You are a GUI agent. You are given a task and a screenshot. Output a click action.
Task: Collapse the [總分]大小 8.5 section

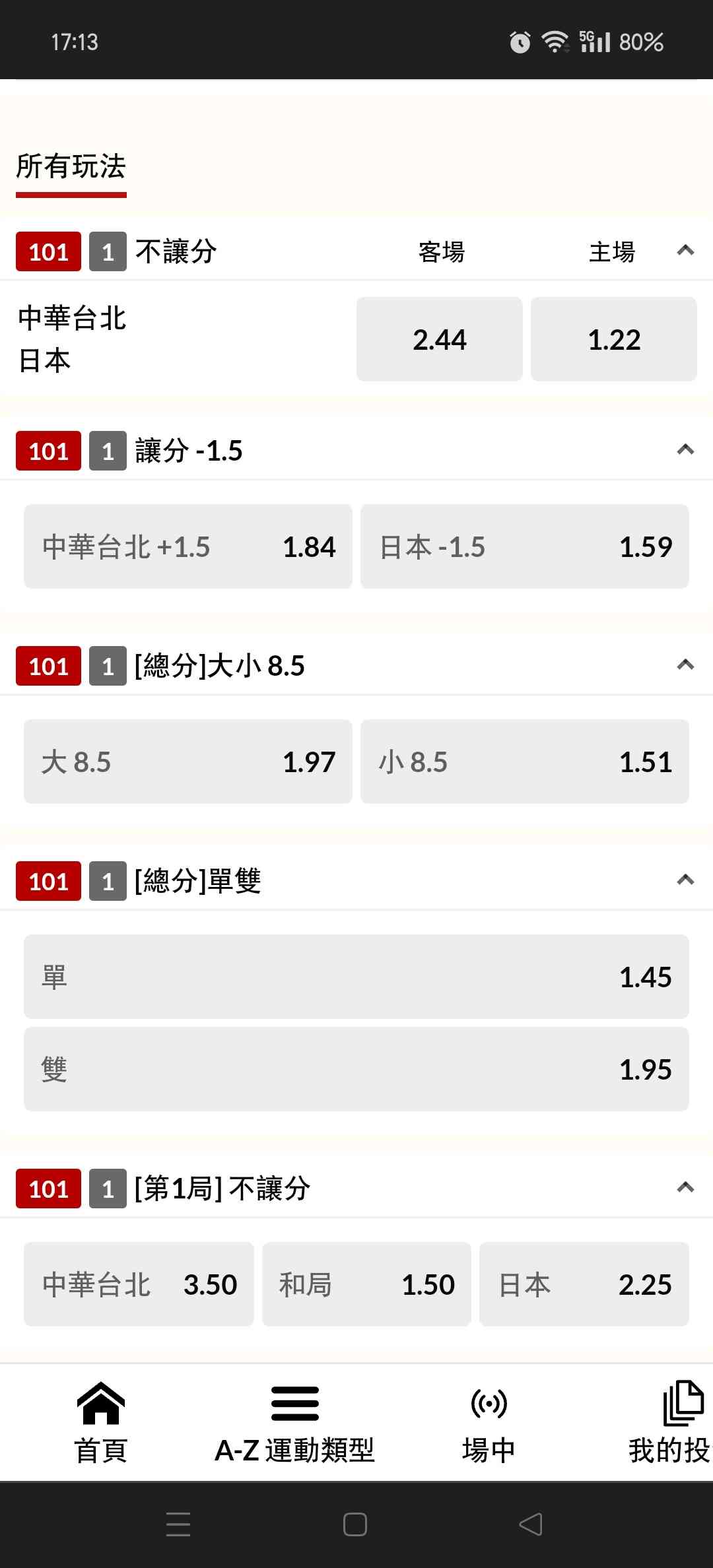[685, 665]
